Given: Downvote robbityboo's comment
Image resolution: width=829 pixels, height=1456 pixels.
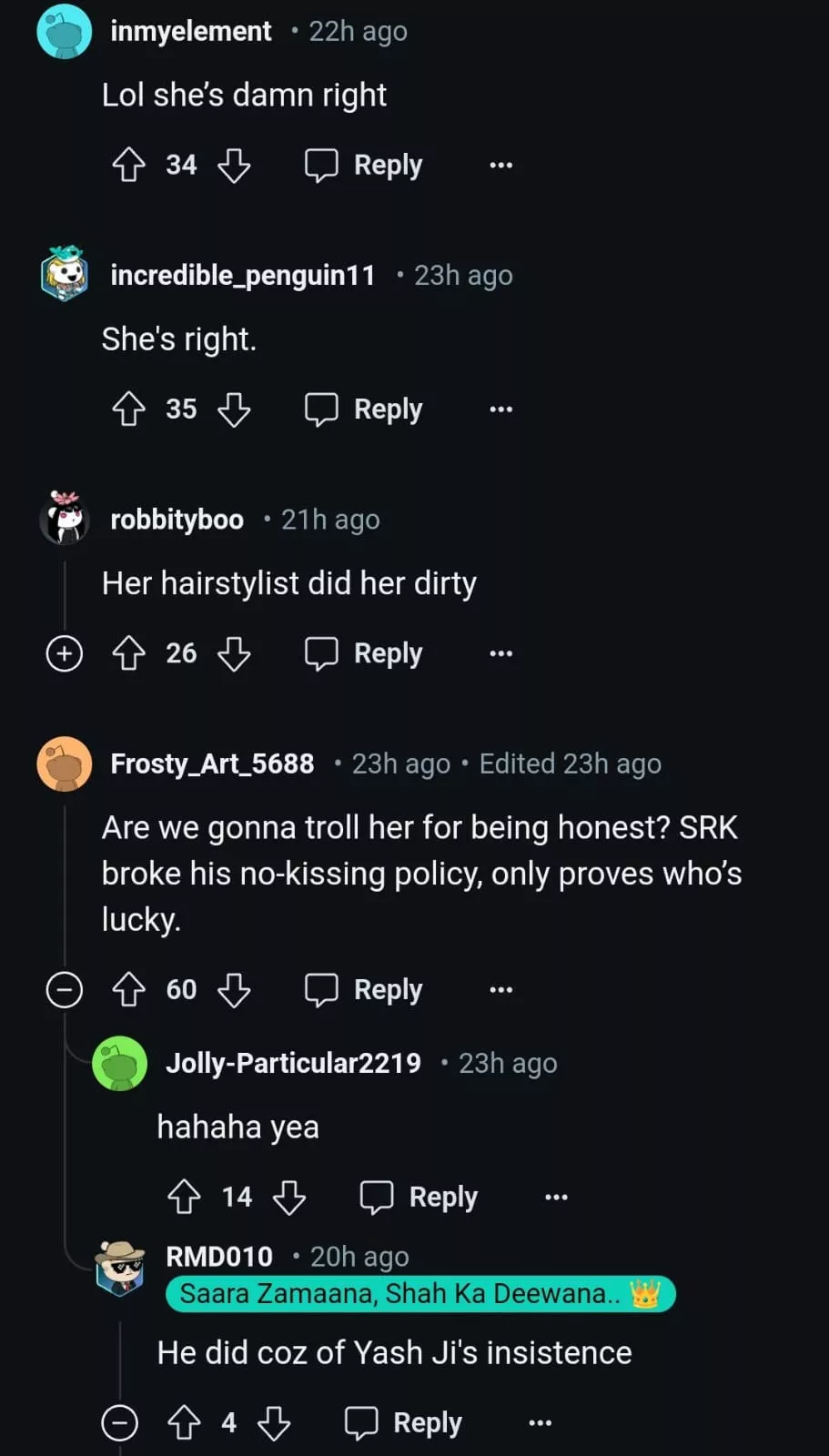Looking at the screenshot, I should point(234,652).
